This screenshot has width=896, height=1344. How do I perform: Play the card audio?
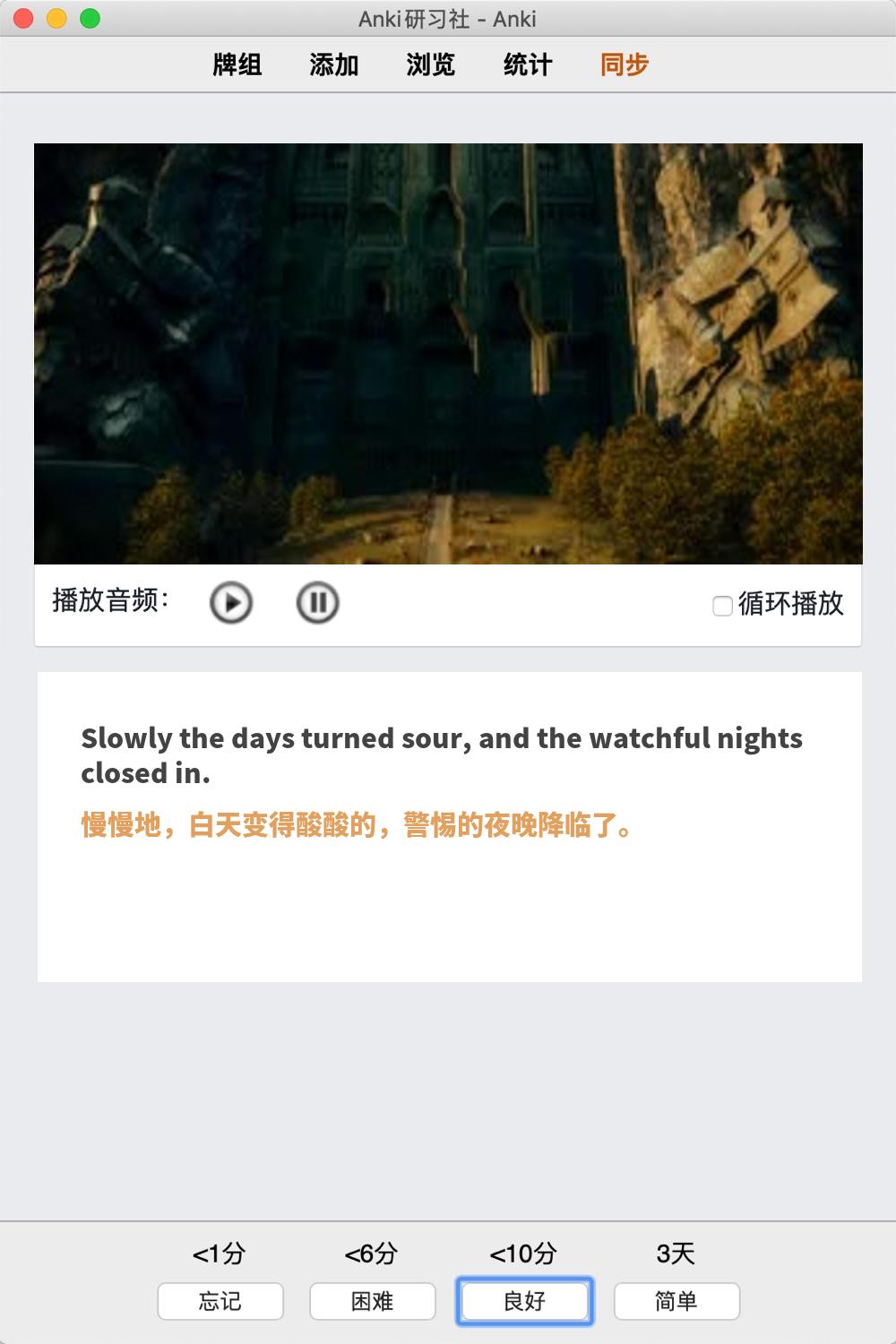[231, 602]
